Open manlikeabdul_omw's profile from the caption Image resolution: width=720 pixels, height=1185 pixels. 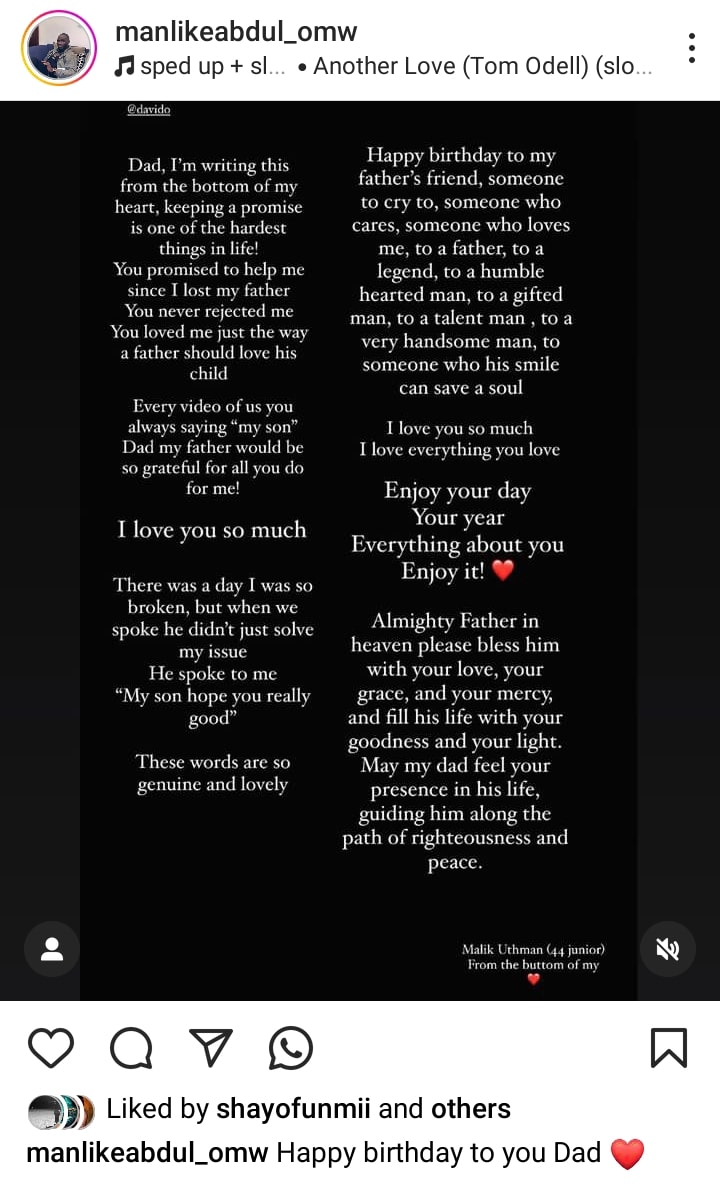147,1152
